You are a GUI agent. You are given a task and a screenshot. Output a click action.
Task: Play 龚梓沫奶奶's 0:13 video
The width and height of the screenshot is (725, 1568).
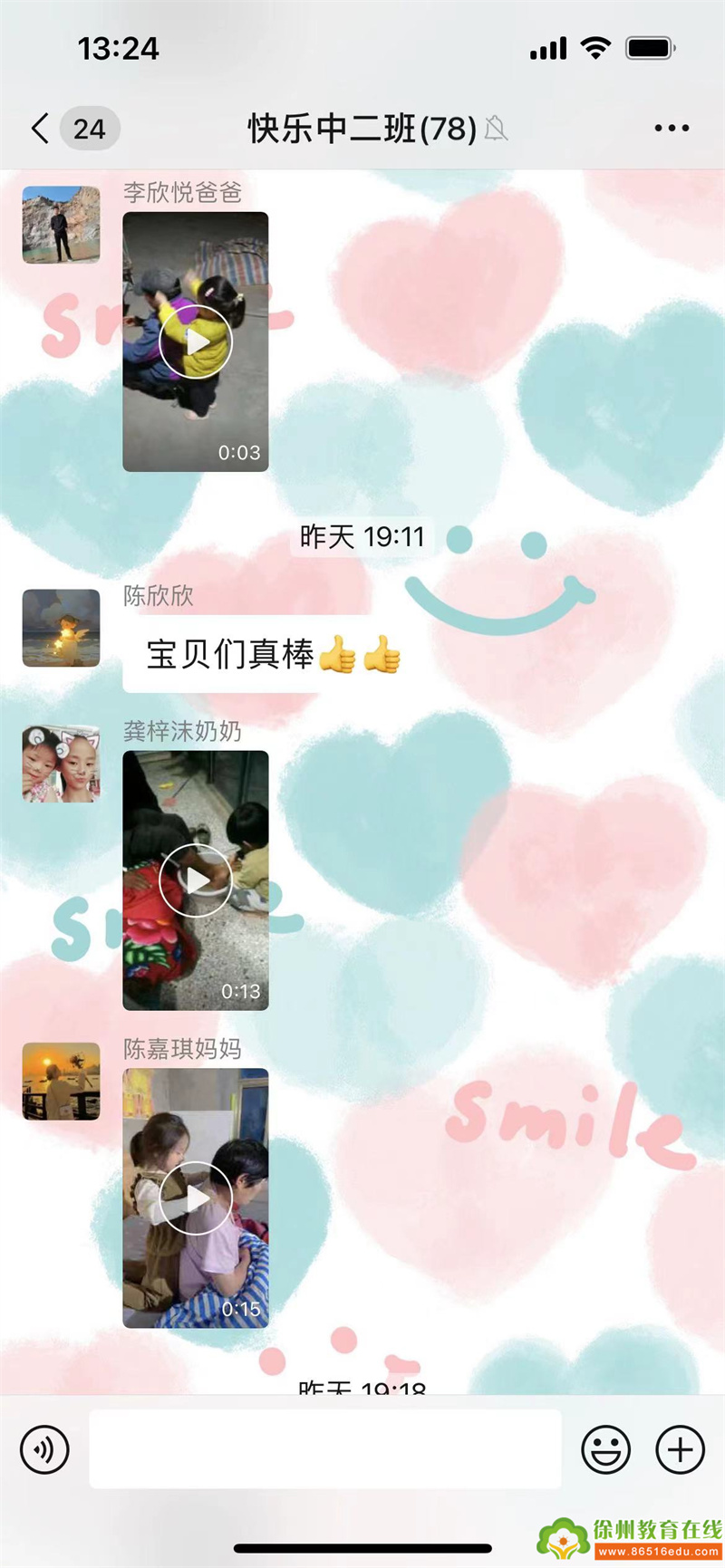pos(196,880)
